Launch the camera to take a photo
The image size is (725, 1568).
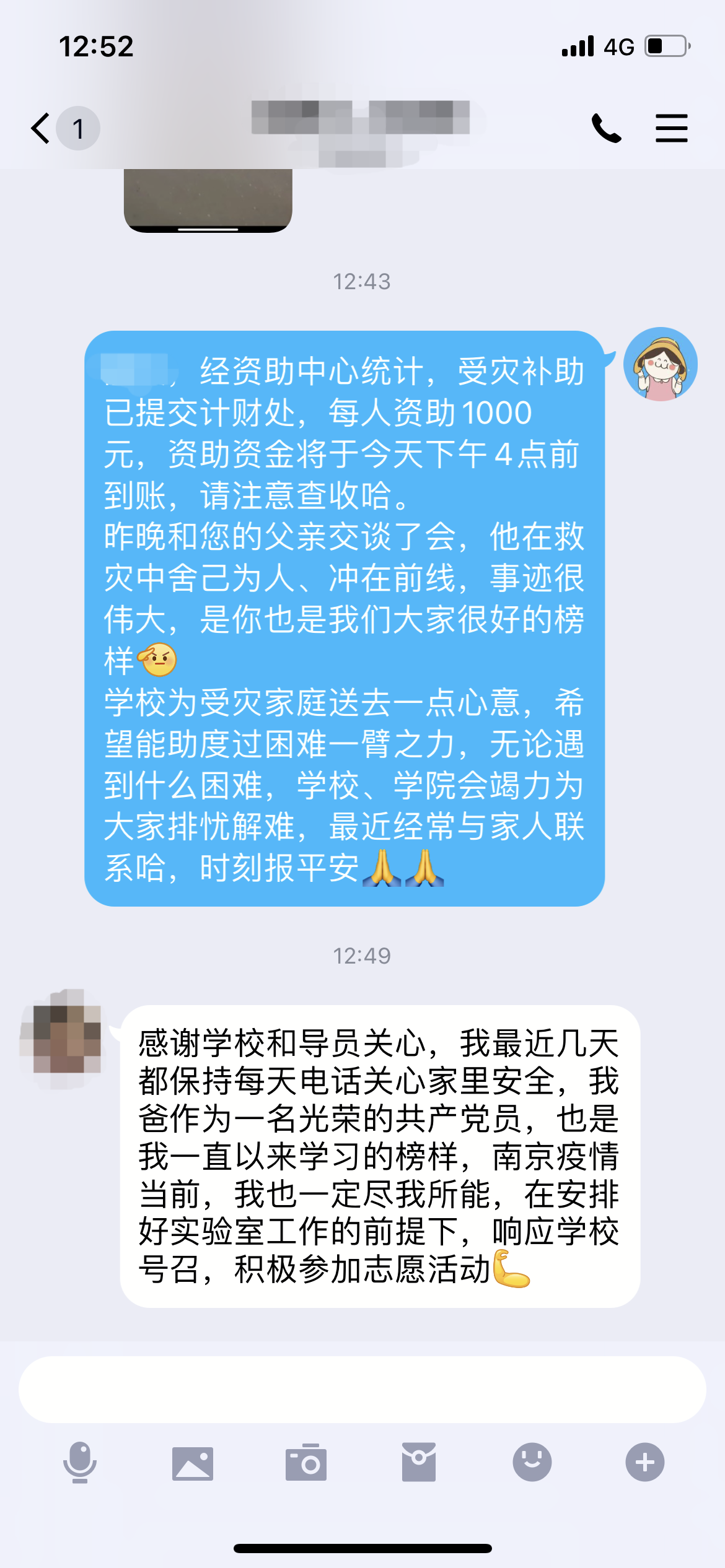[x=306, y=1463]
